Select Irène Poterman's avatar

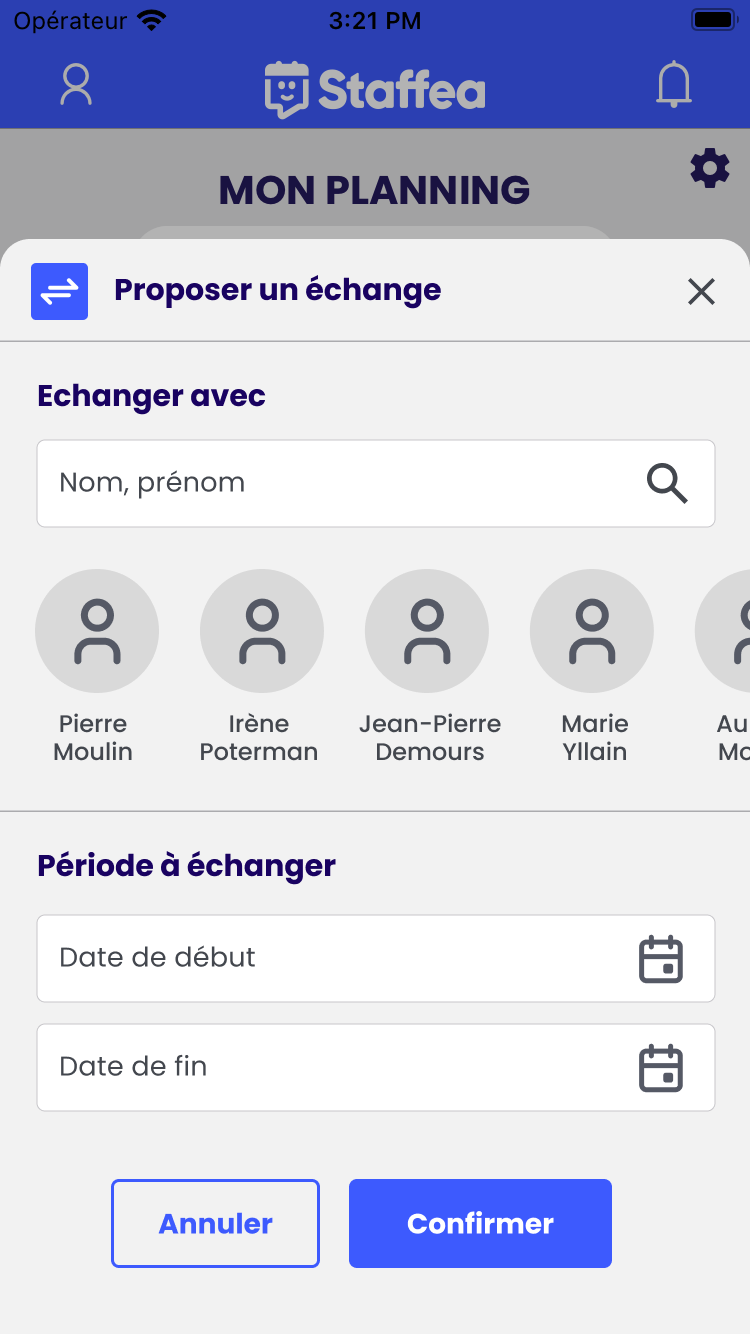coord(262,631)
